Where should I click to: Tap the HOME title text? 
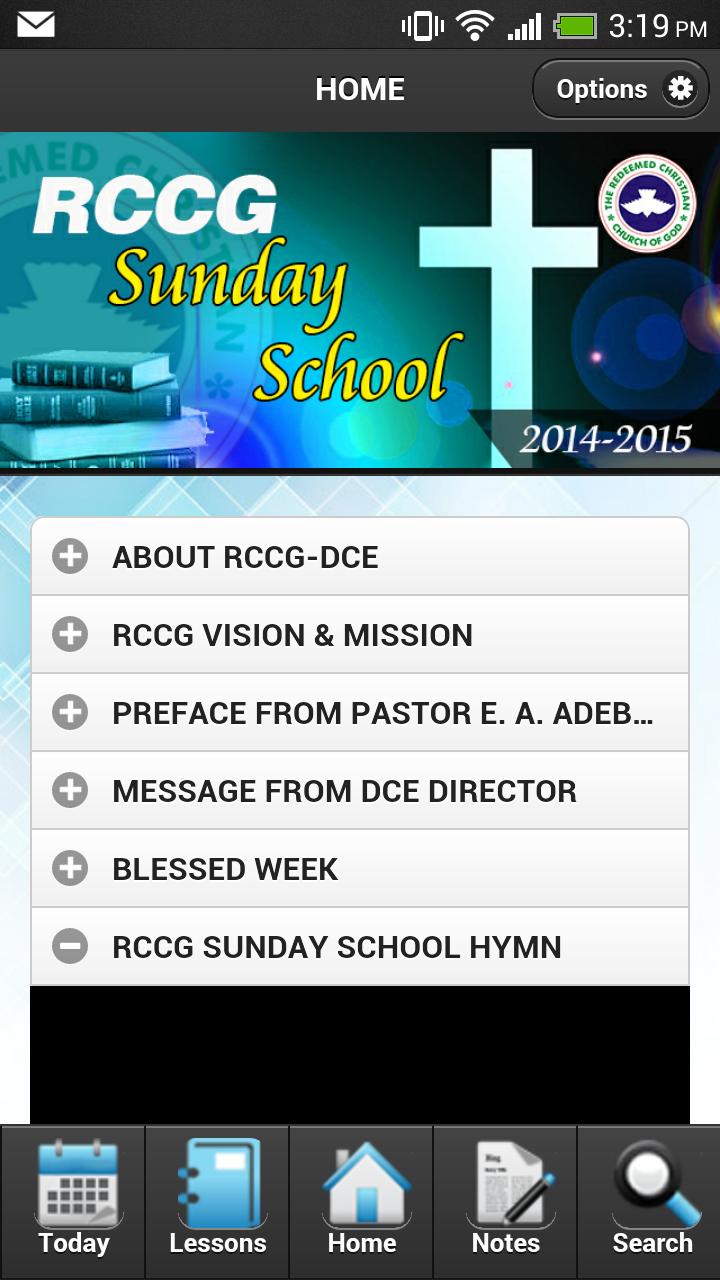360,89
